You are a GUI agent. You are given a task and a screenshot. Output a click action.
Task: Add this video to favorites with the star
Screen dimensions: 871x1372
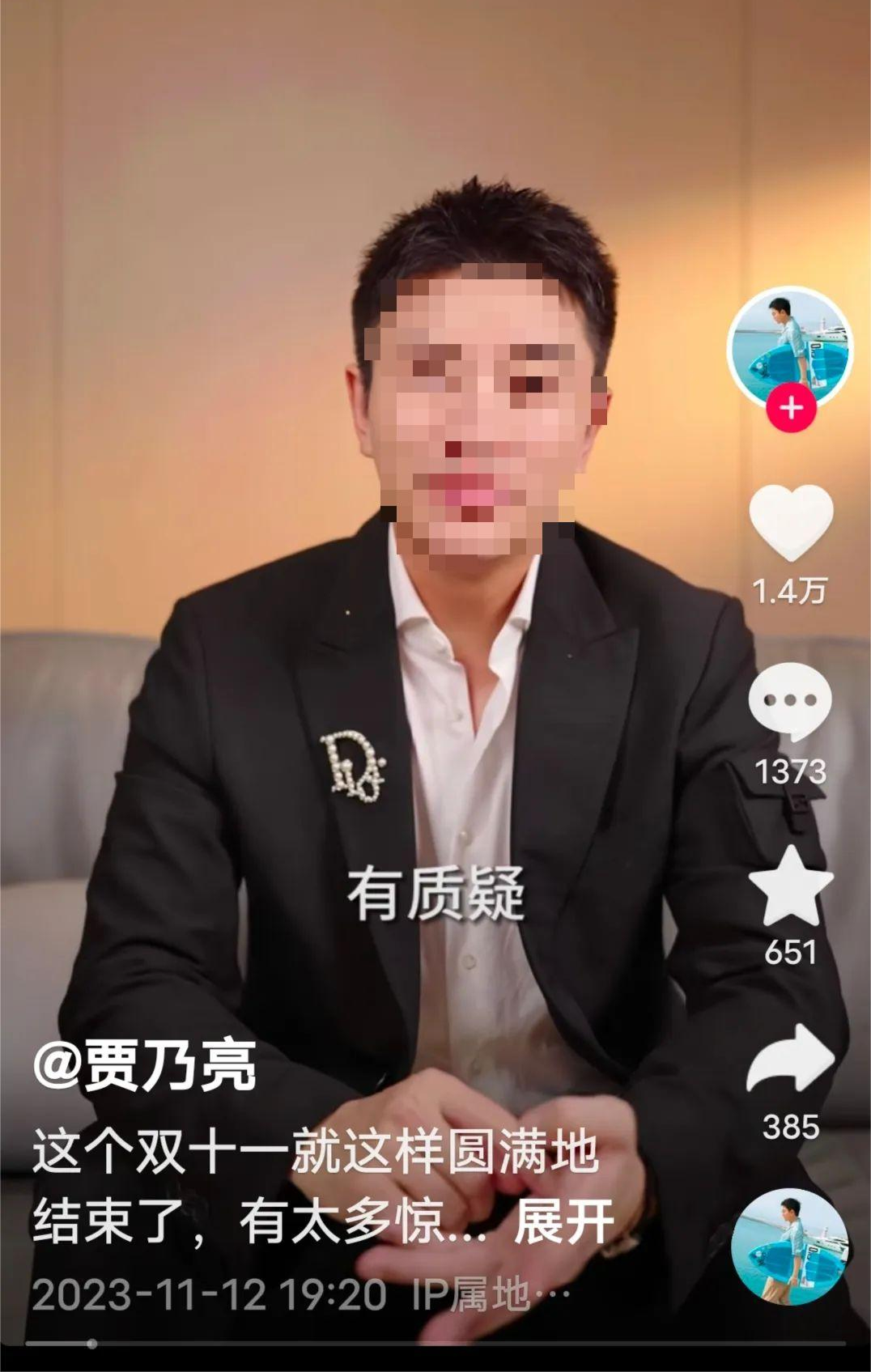pos(790,886)
